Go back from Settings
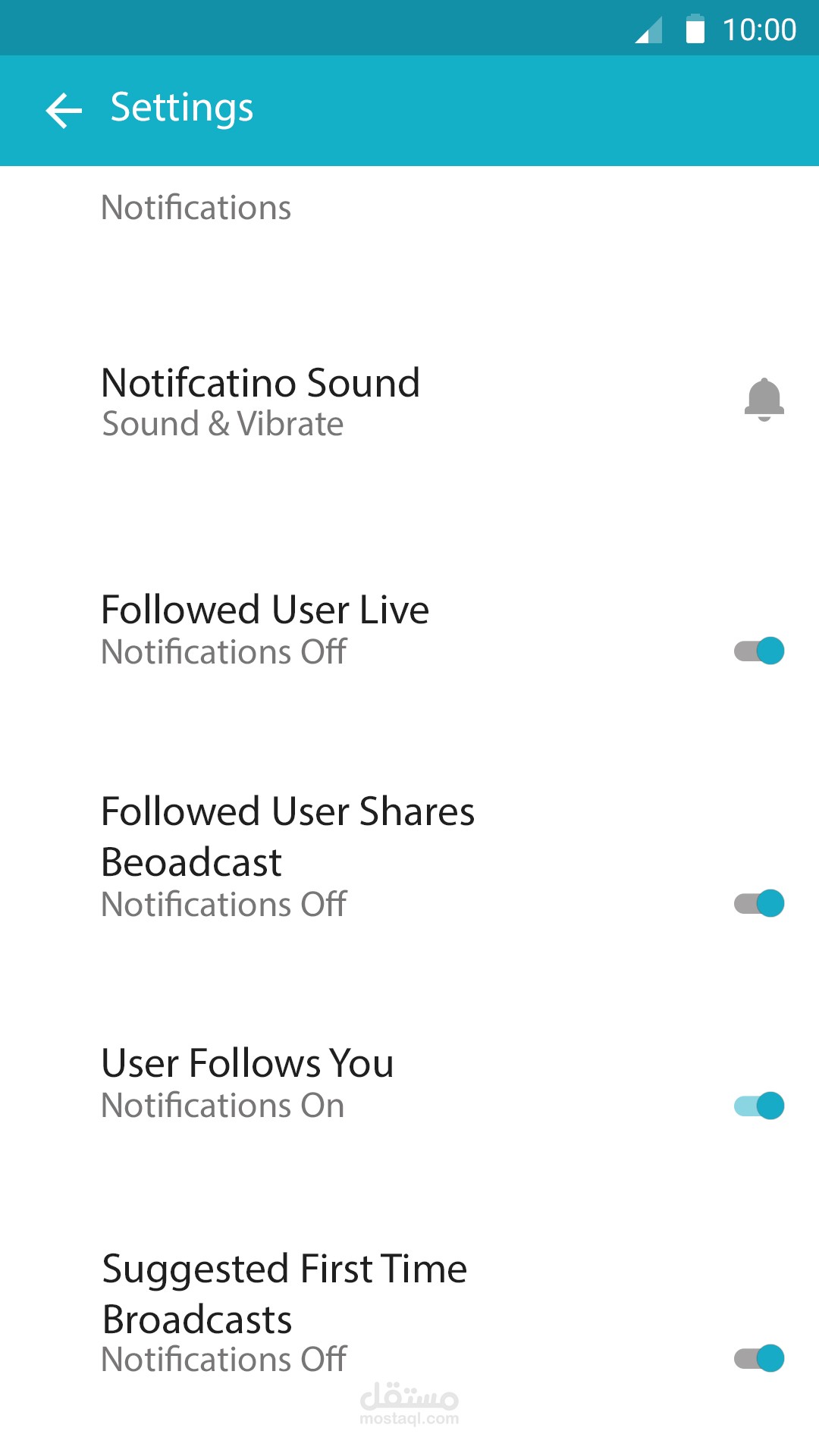This screenshot has height=1456, width=819. tap(64, 111)
